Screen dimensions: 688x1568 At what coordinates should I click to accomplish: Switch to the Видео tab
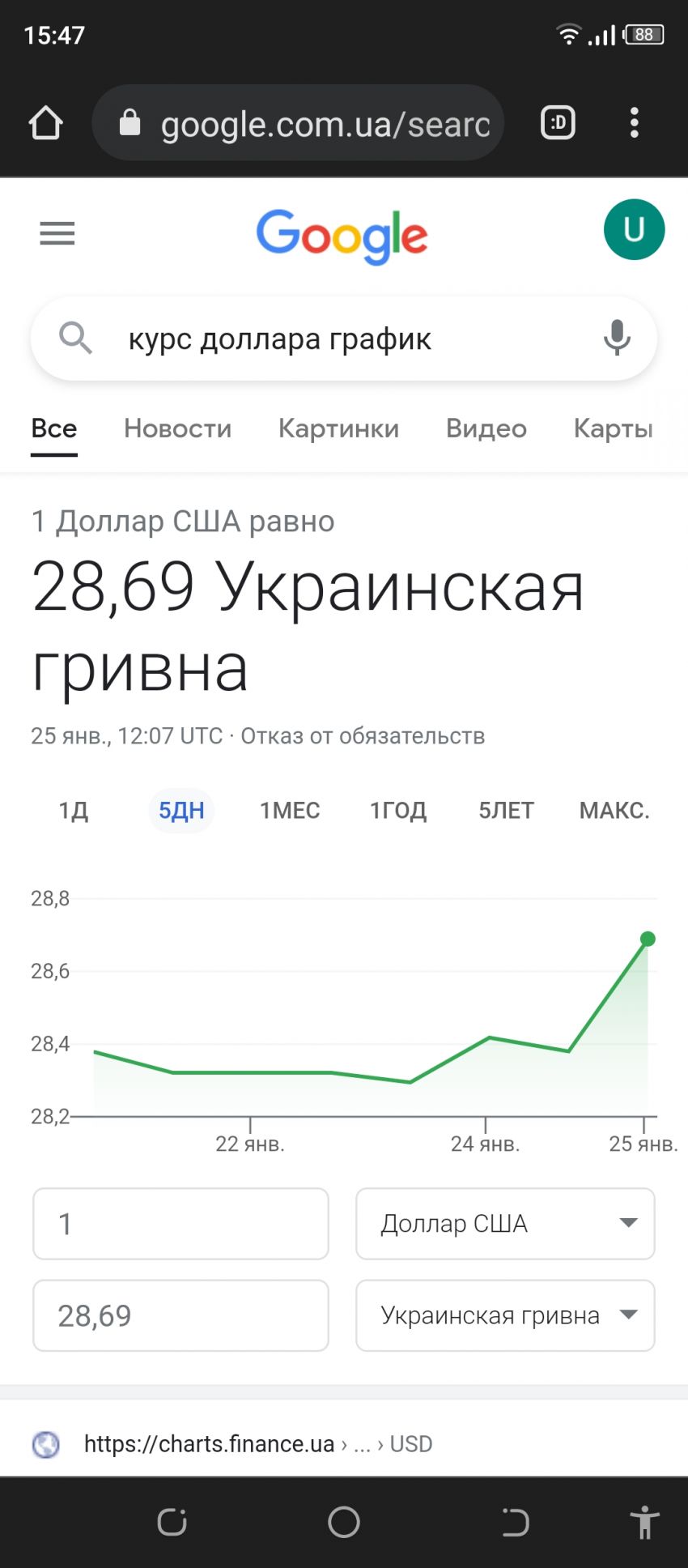pyautogui.click(x=486, y=428)
